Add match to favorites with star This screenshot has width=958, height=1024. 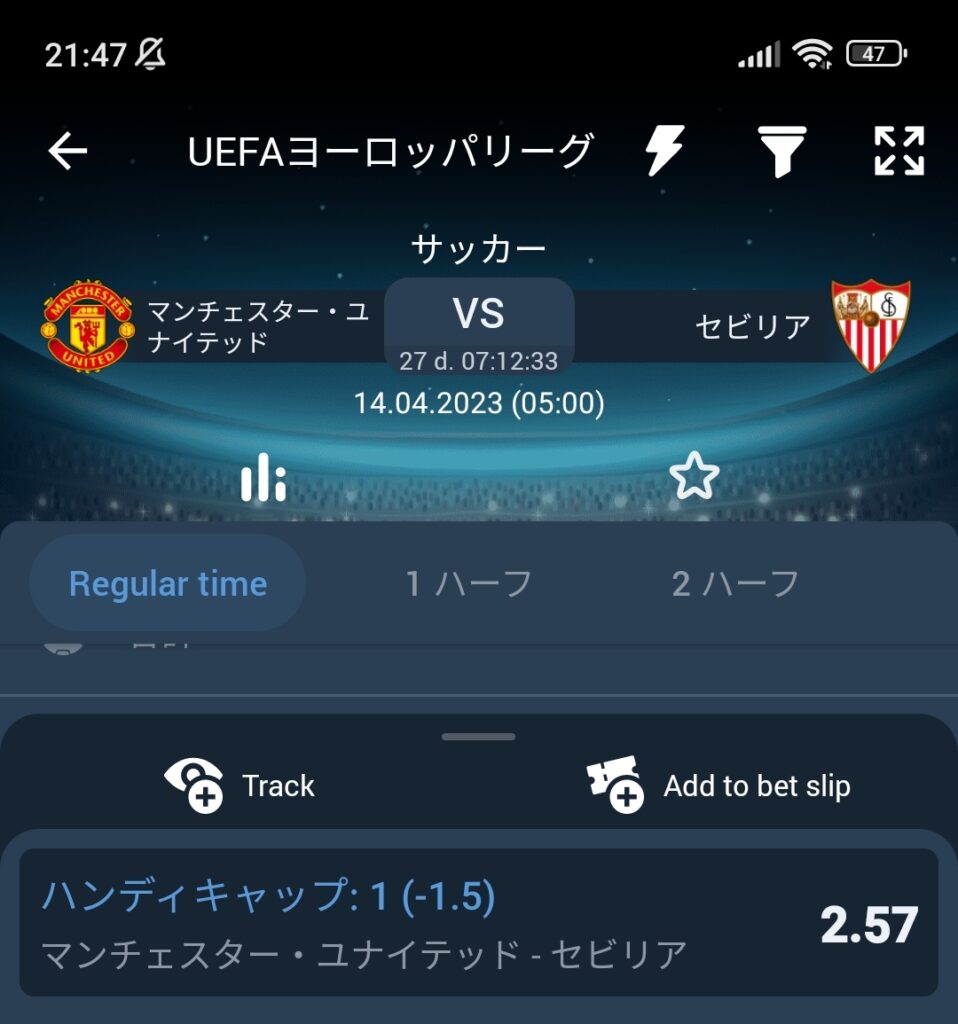click(694, 477)
